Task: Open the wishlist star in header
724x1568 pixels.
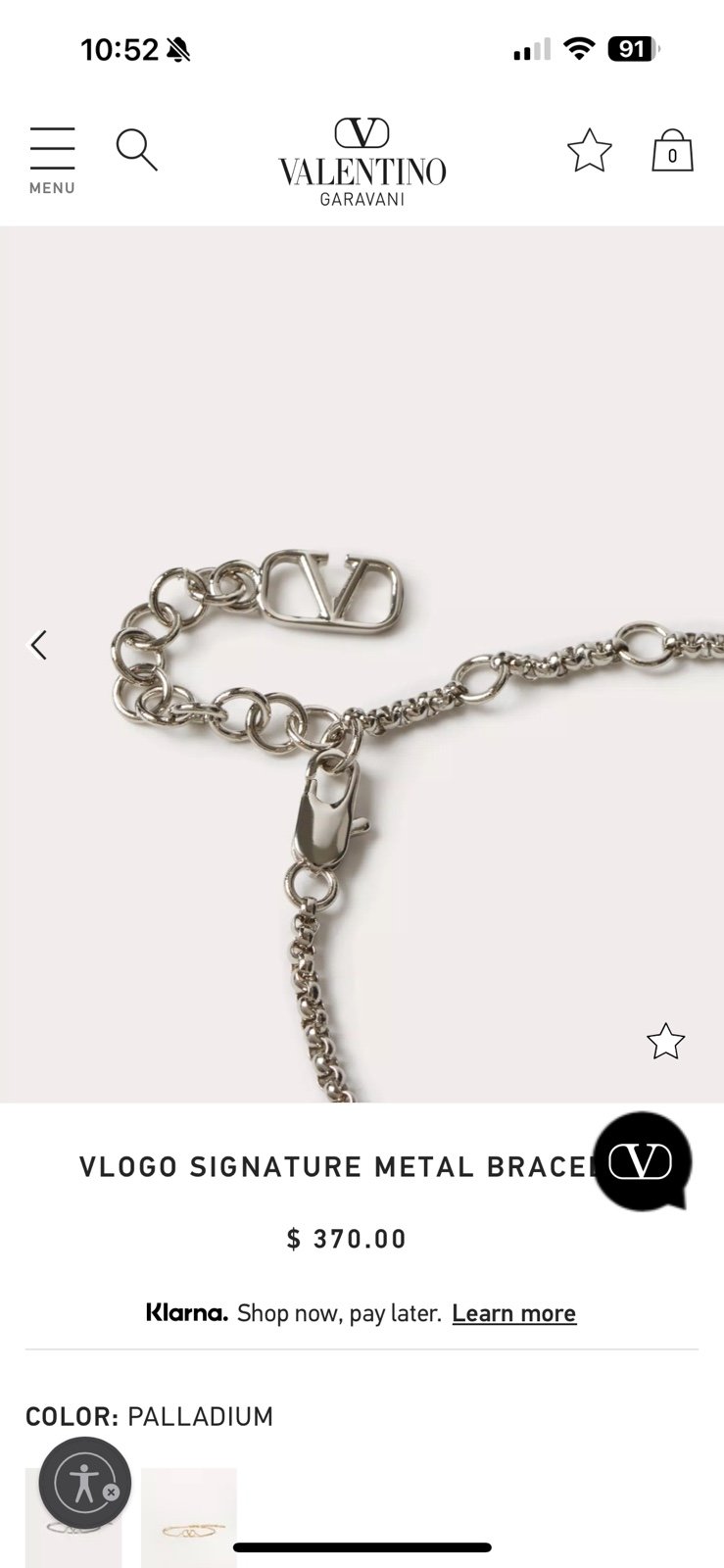Action: pyautogui.click(x=589, y=151)
